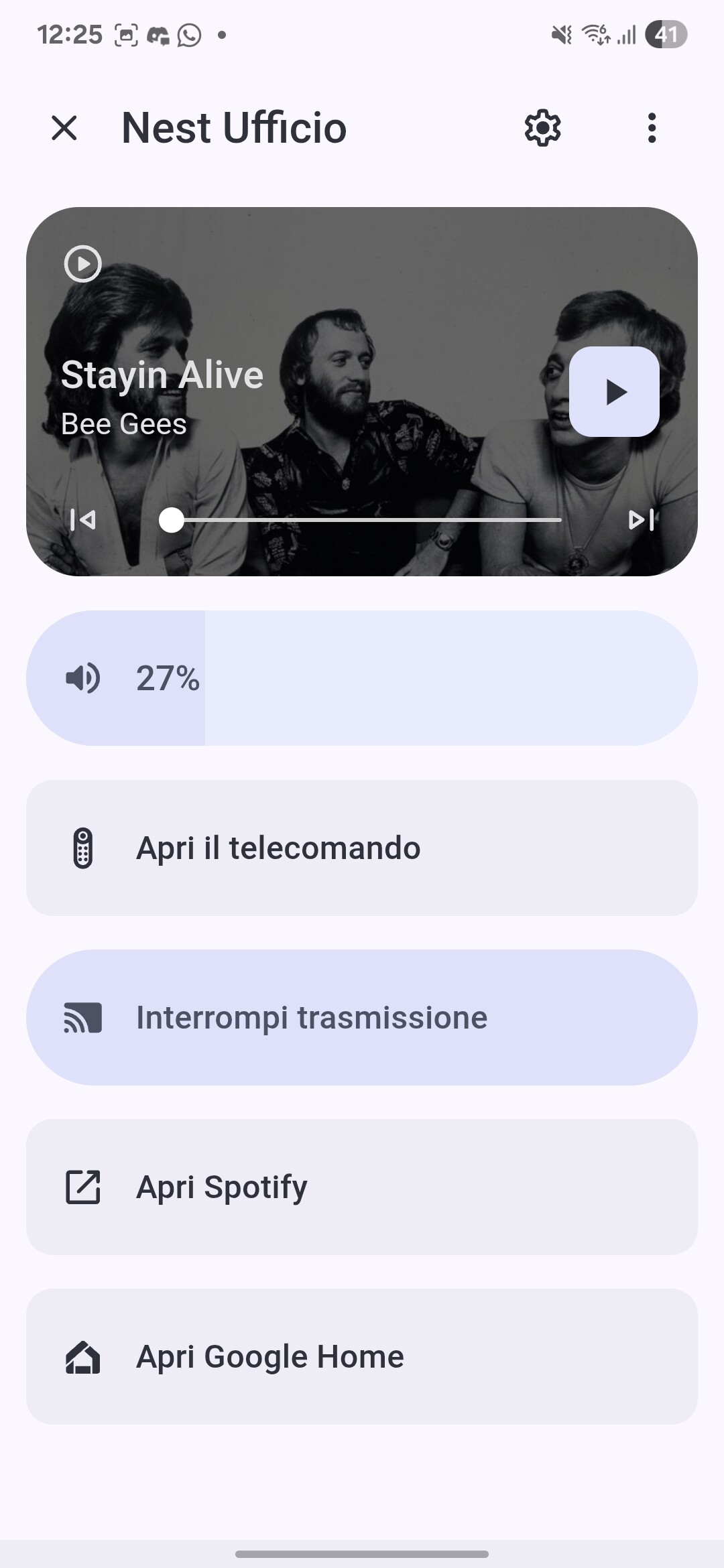
Task: Close the Nest Ufficio panel
Action: [64, 127]
